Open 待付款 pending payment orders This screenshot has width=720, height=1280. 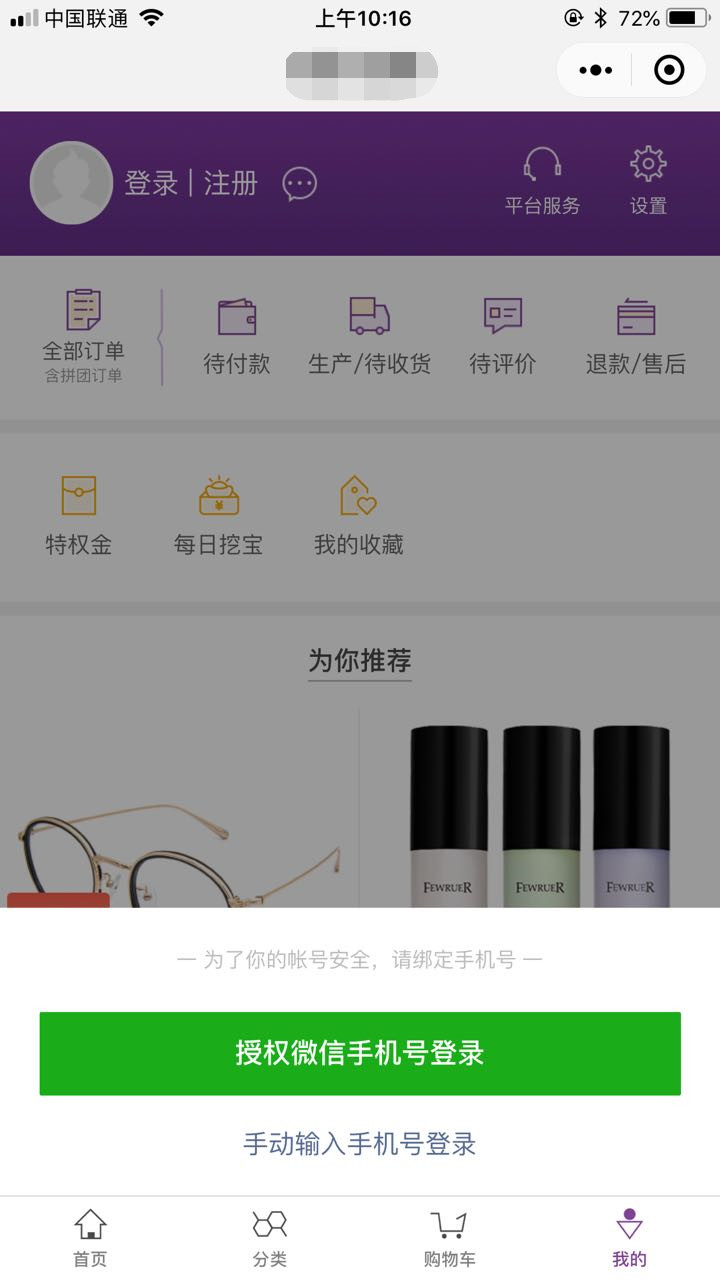click(x=237, y=336)
